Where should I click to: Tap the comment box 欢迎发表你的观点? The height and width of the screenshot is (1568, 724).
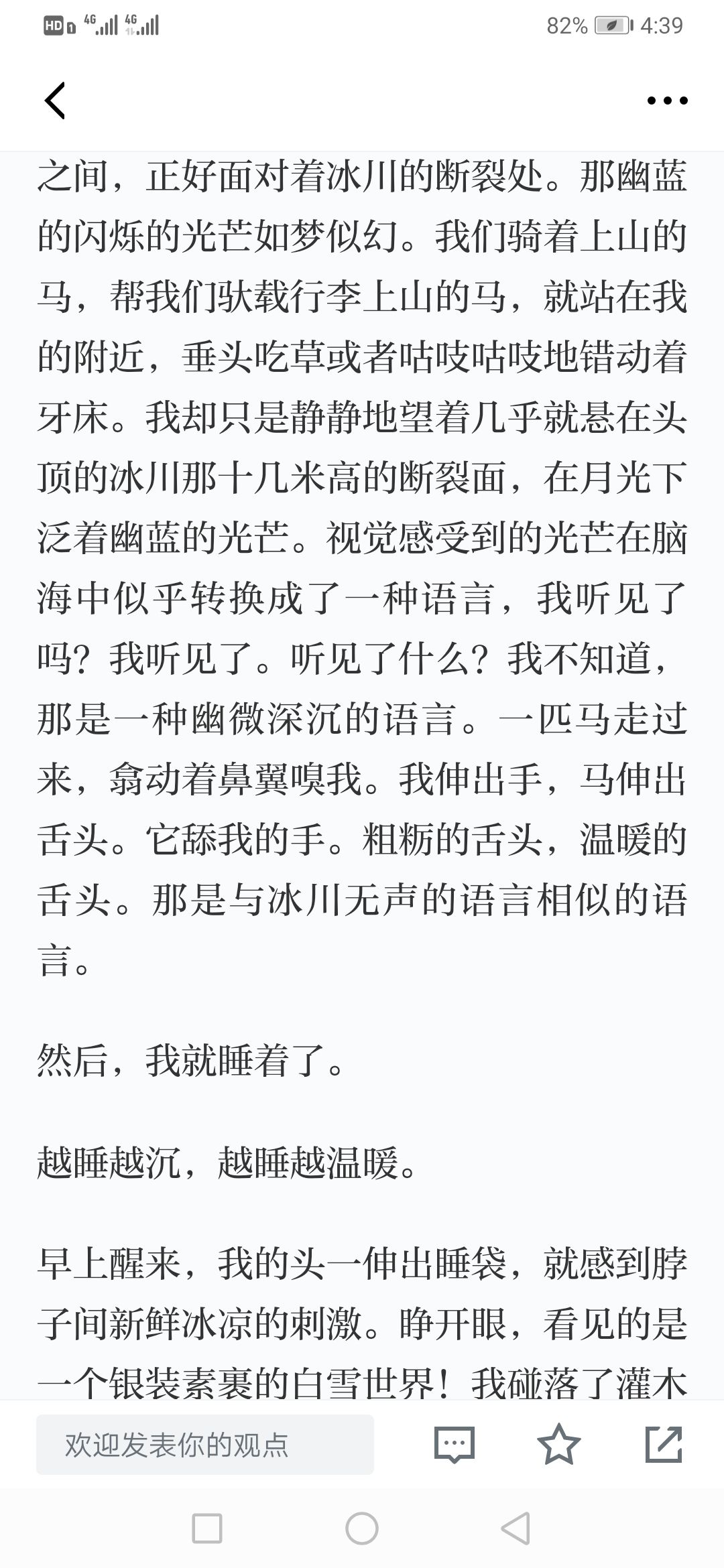tap(205, 1445)
